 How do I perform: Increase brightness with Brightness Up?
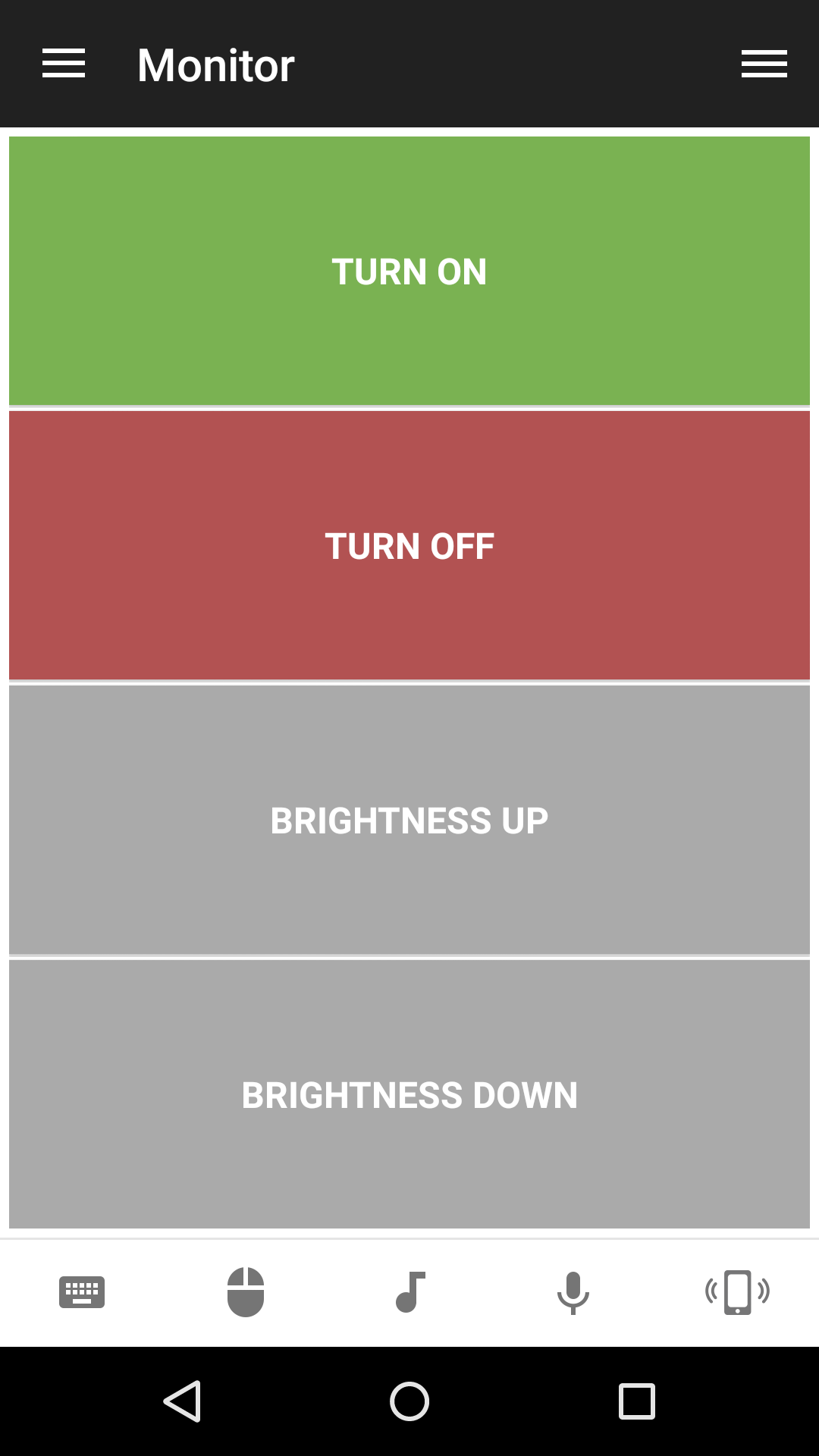click(x=409, y=820)
